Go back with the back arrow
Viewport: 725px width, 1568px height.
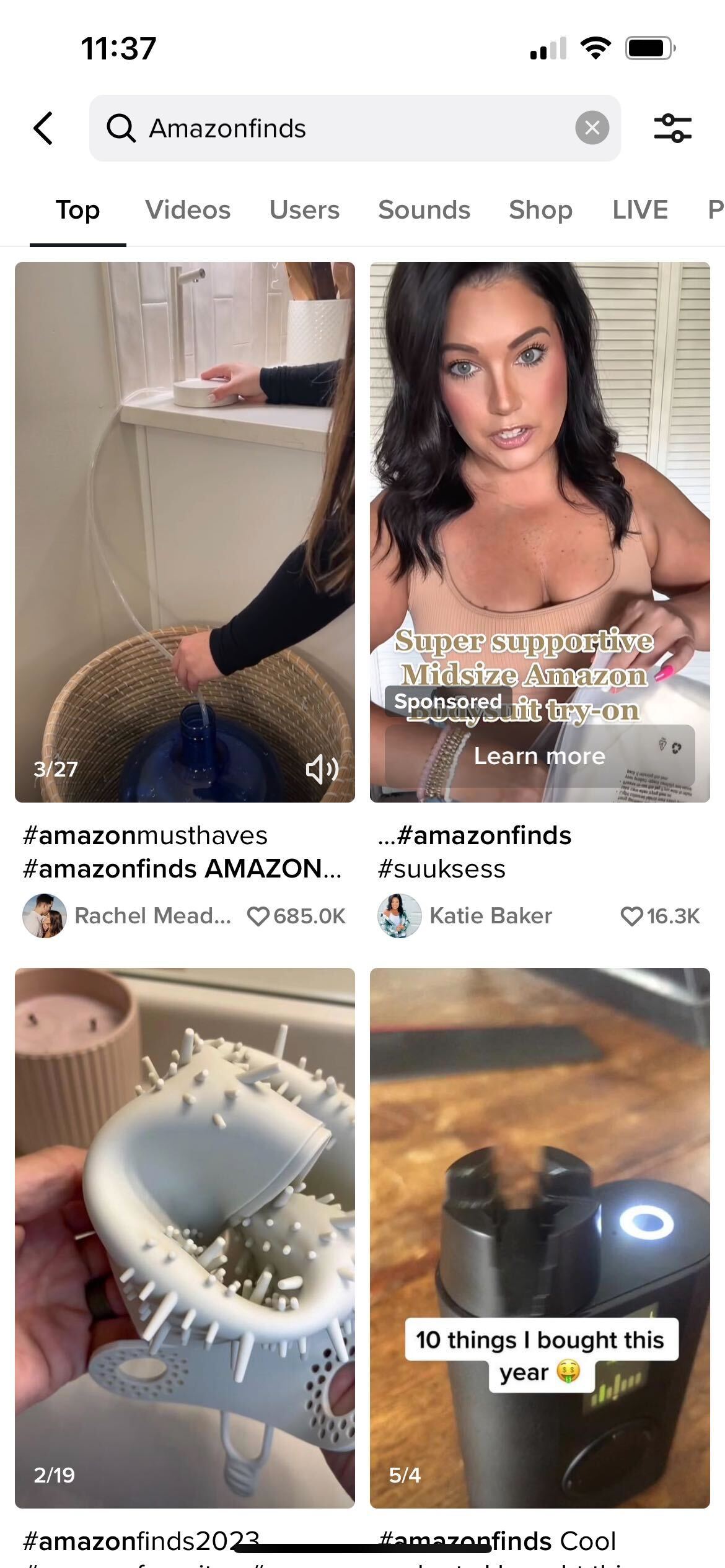[x=43, y=128]
